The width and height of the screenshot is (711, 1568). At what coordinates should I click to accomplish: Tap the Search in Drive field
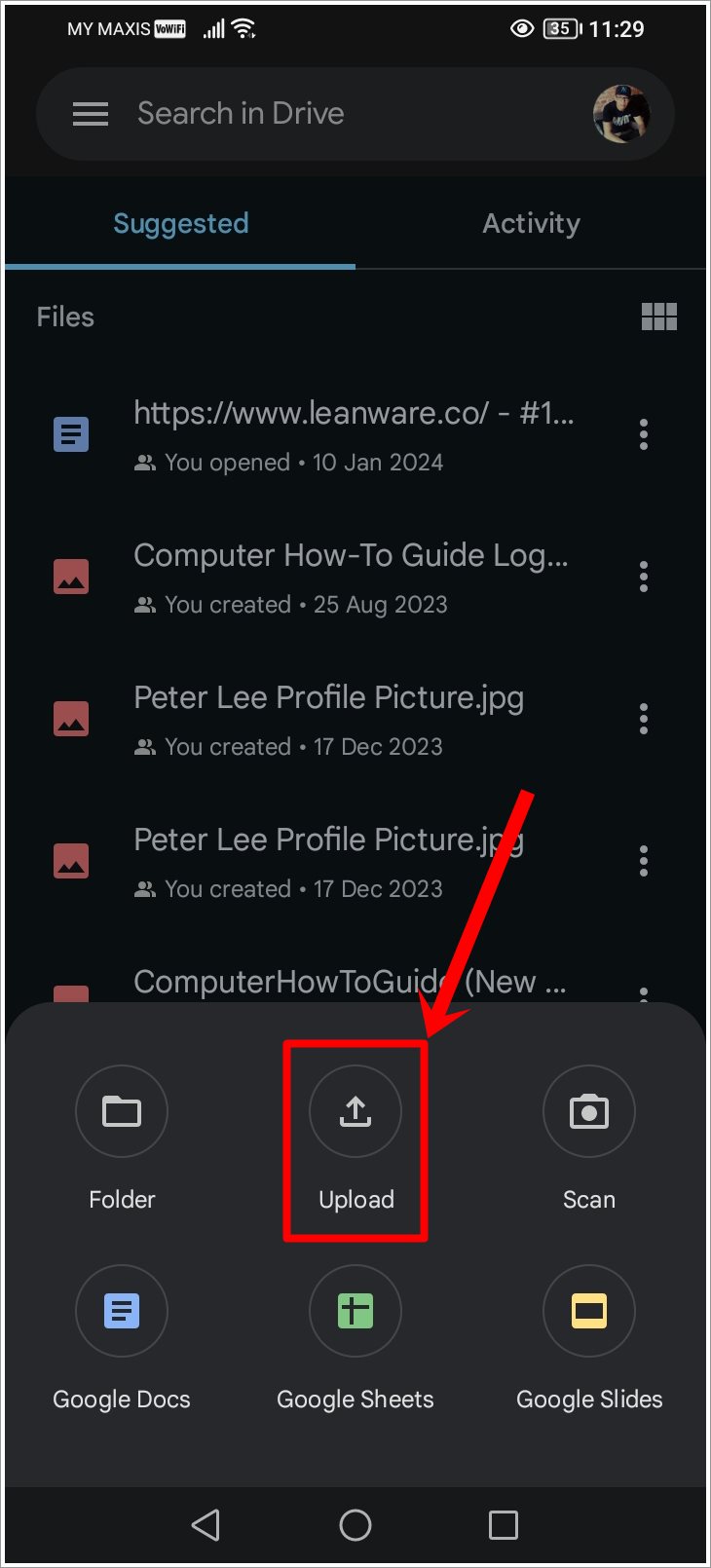click(292, 113)
